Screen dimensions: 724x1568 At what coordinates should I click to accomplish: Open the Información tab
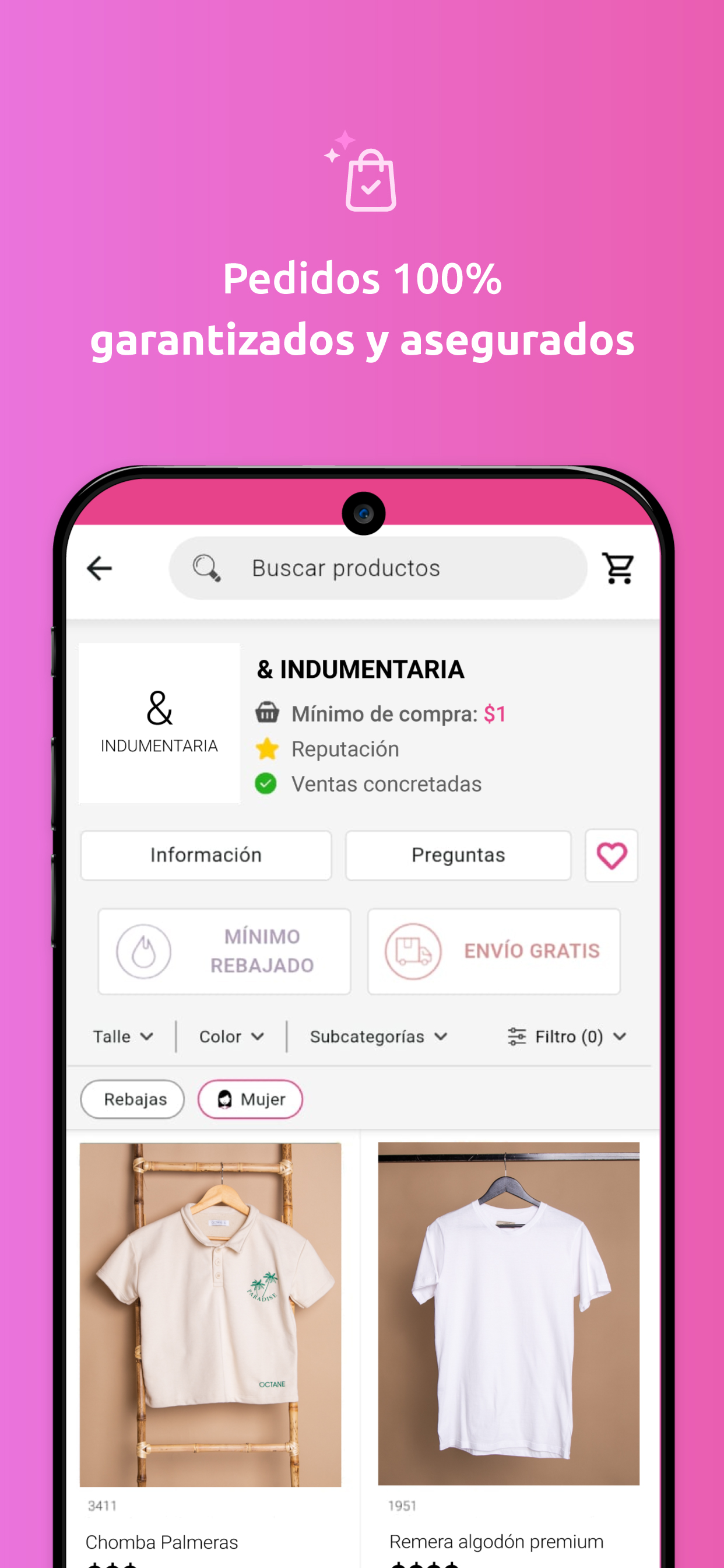[x=206, y=855]
